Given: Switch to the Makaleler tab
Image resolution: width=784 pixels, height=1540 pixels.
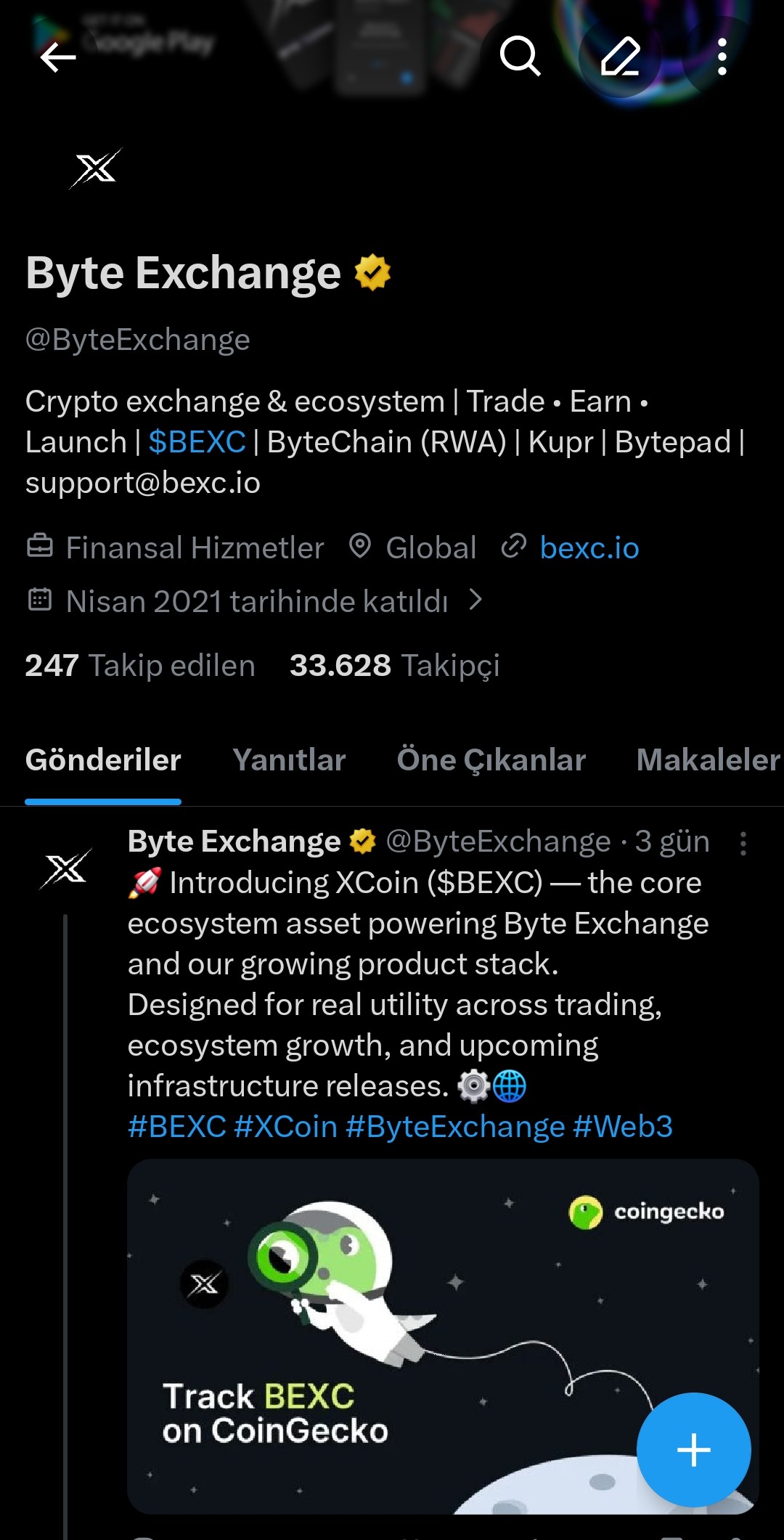Looking at the screenshot, I should [707, 760].
